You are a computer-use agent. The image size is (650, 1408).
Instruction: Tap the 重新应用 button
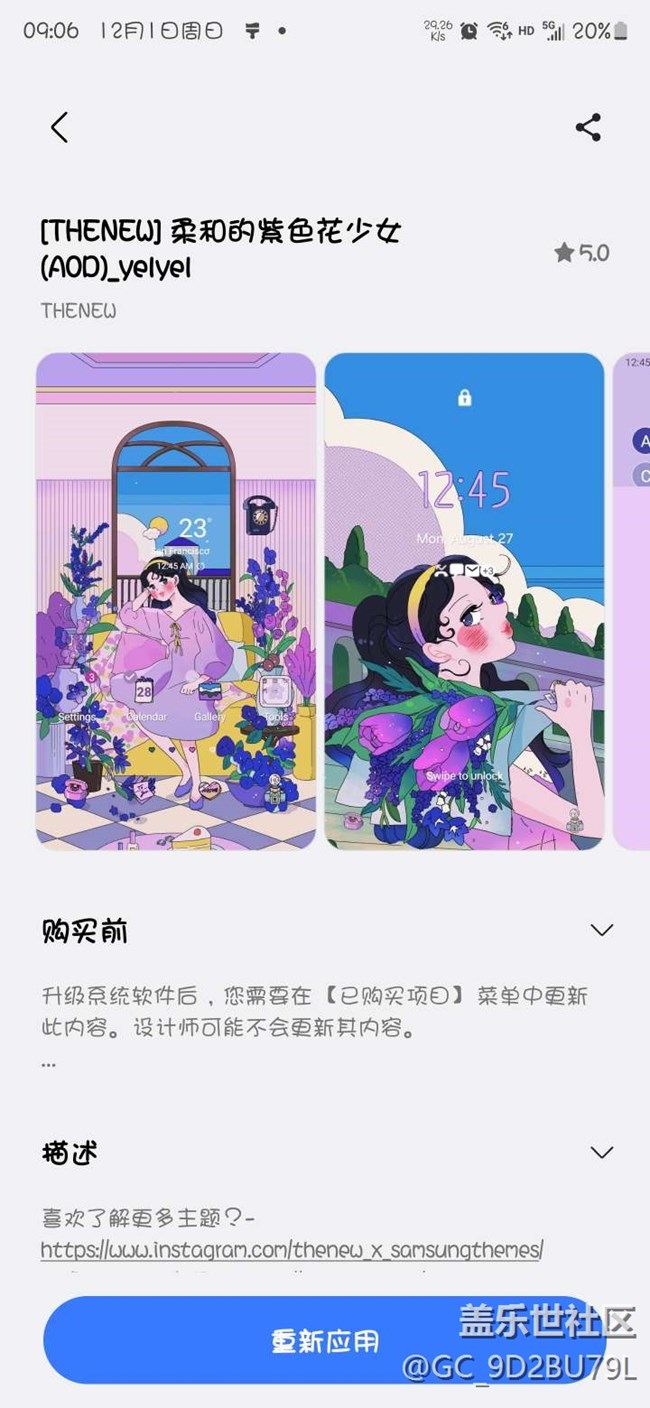pos(326,1340)
